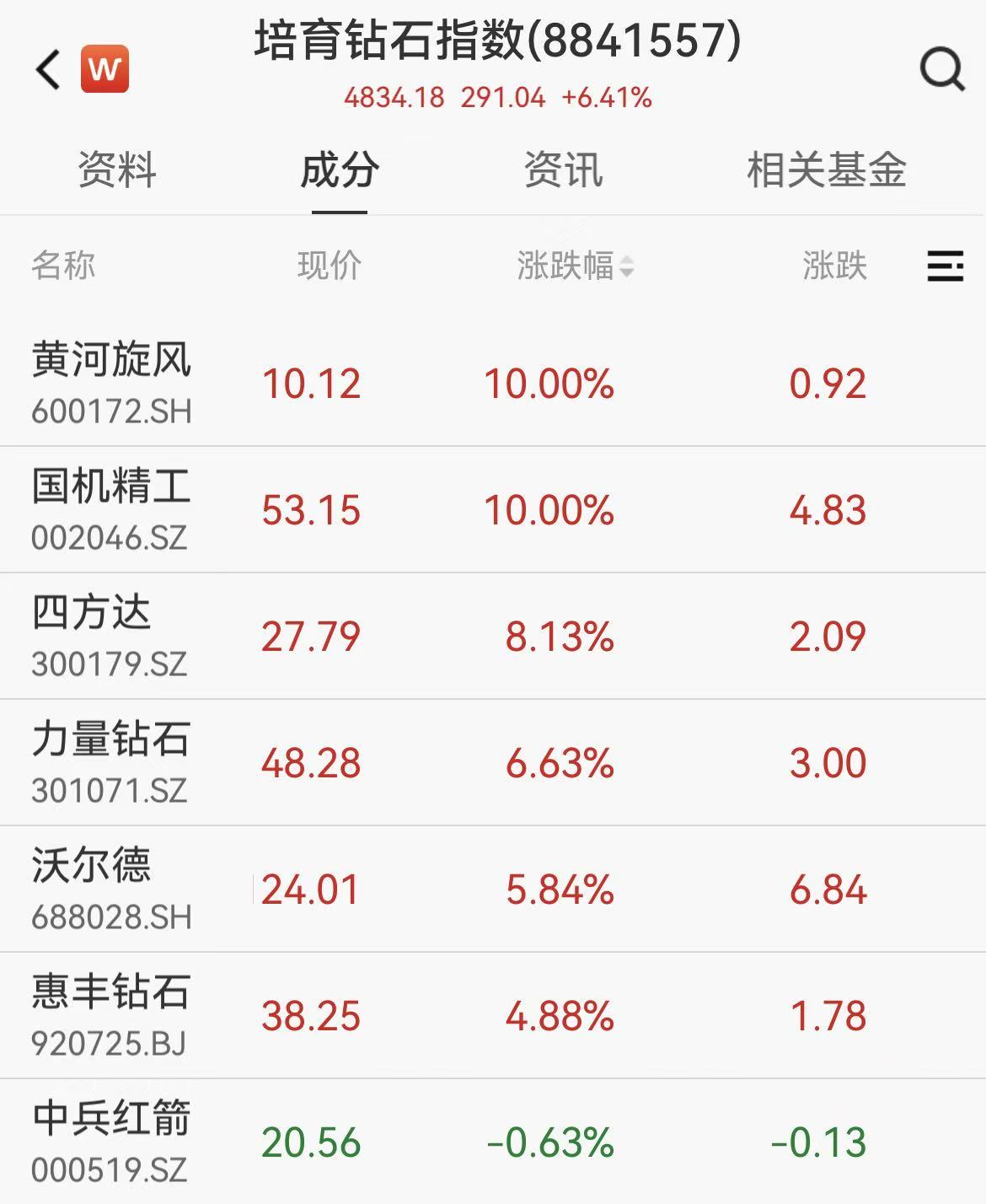The height and width of the screenshot is (1204, 986).
Task: Open the column settings list icon
Action: point(945,266)
